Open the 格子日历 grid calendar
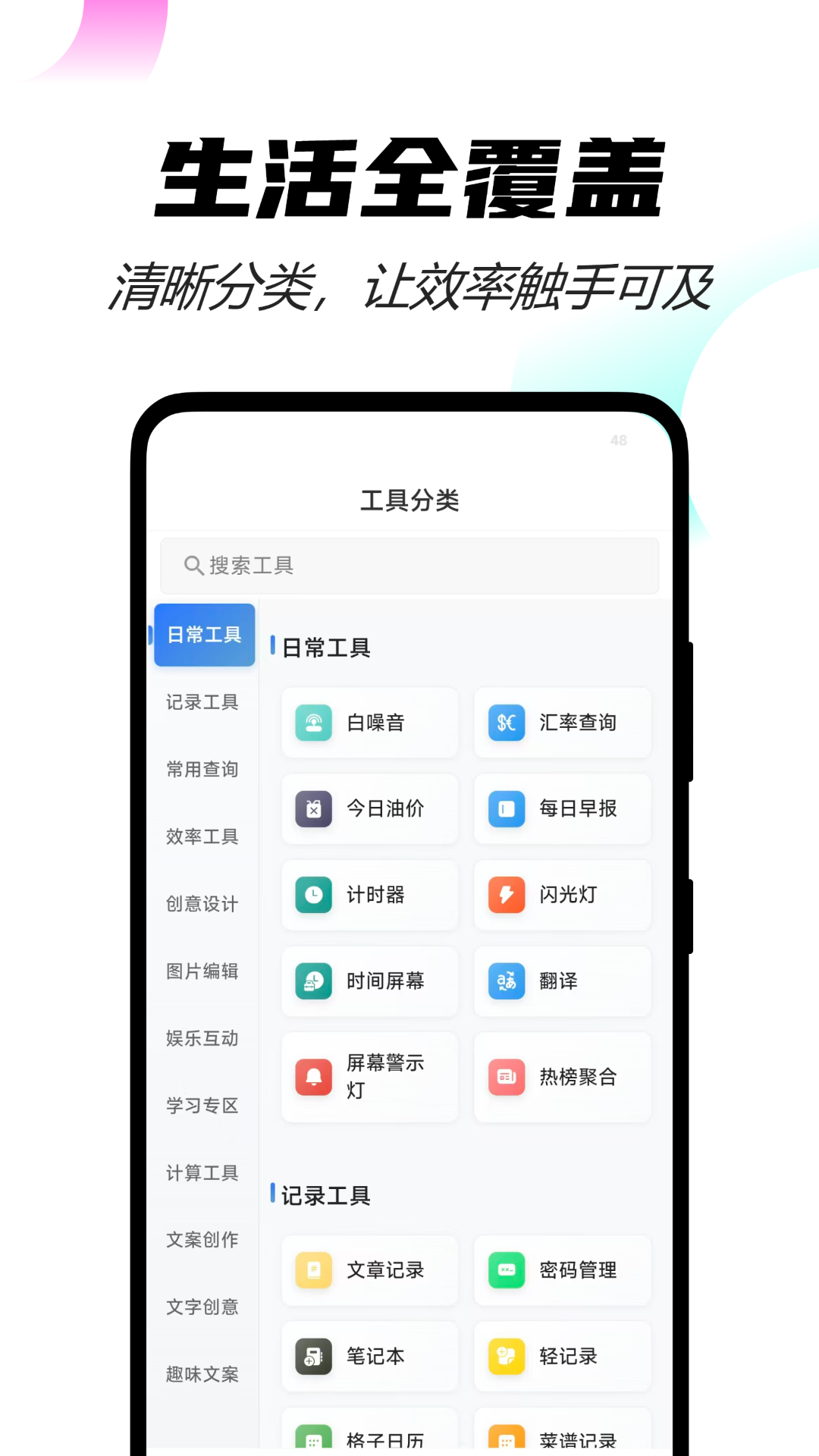Screen dimensions: 819x1456 369,1433
